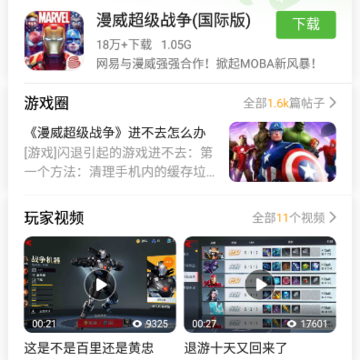Open the post 《漫威超级战争》进不去怎么办

coord(115,133)
